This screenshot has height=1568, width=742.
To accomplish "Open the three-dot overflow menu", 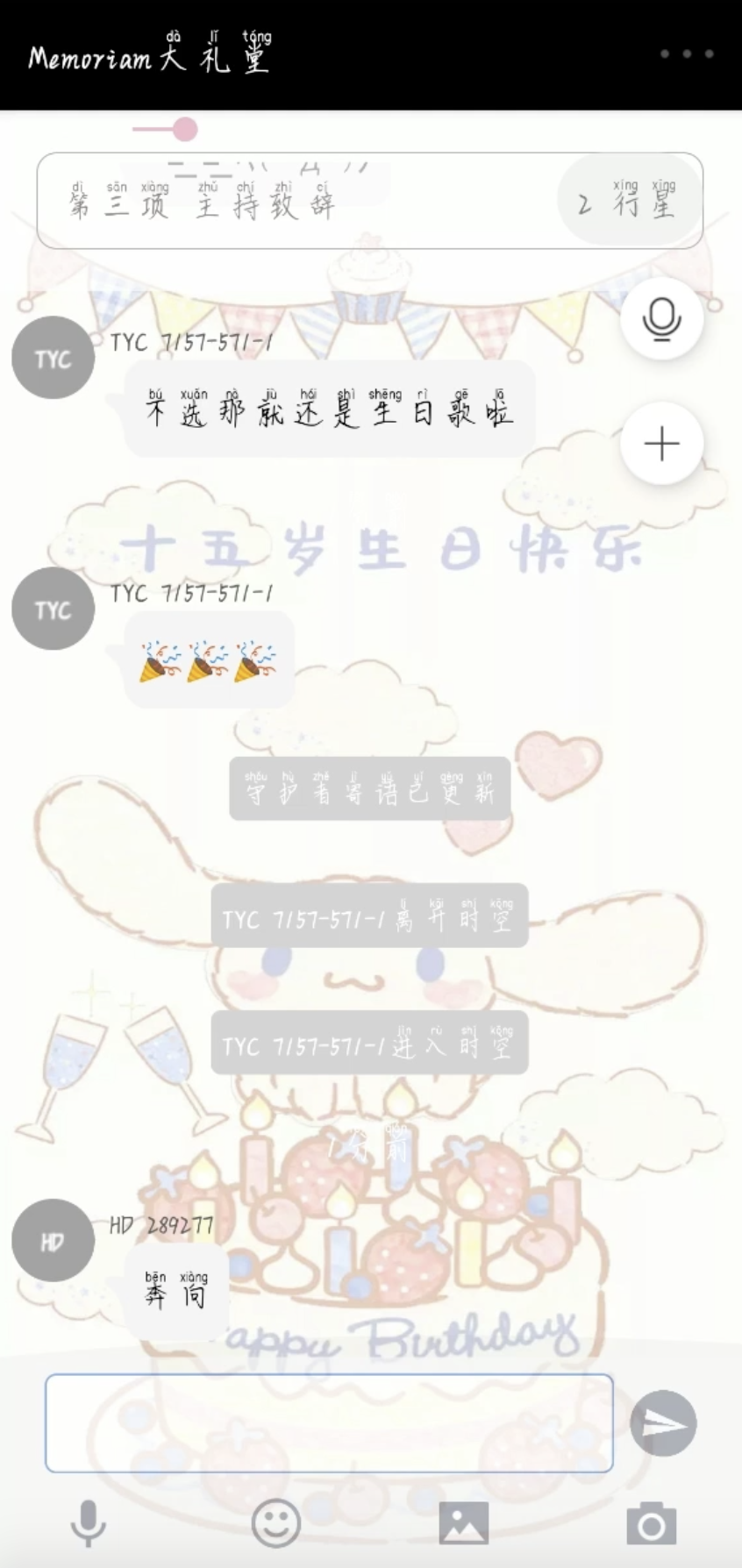I will (x=686, y=54).
